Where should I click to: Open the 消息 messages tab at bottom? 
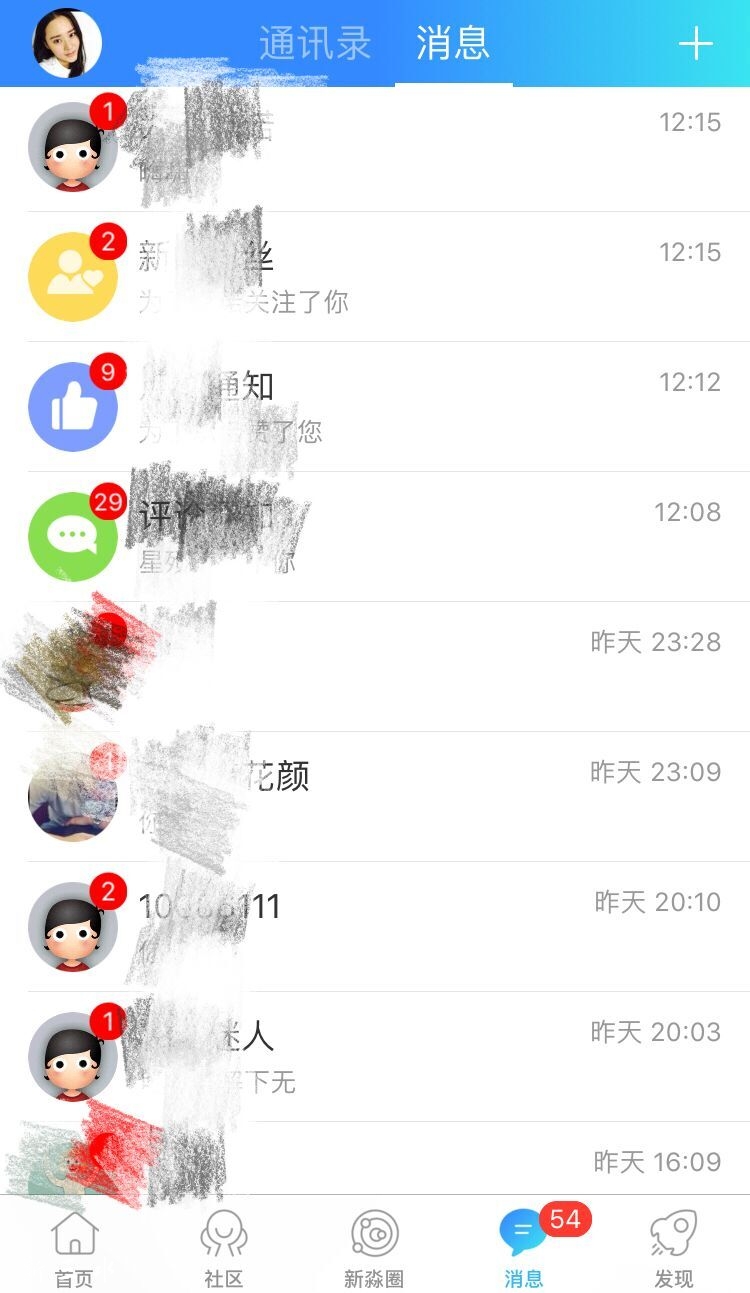pos(522,1243)
